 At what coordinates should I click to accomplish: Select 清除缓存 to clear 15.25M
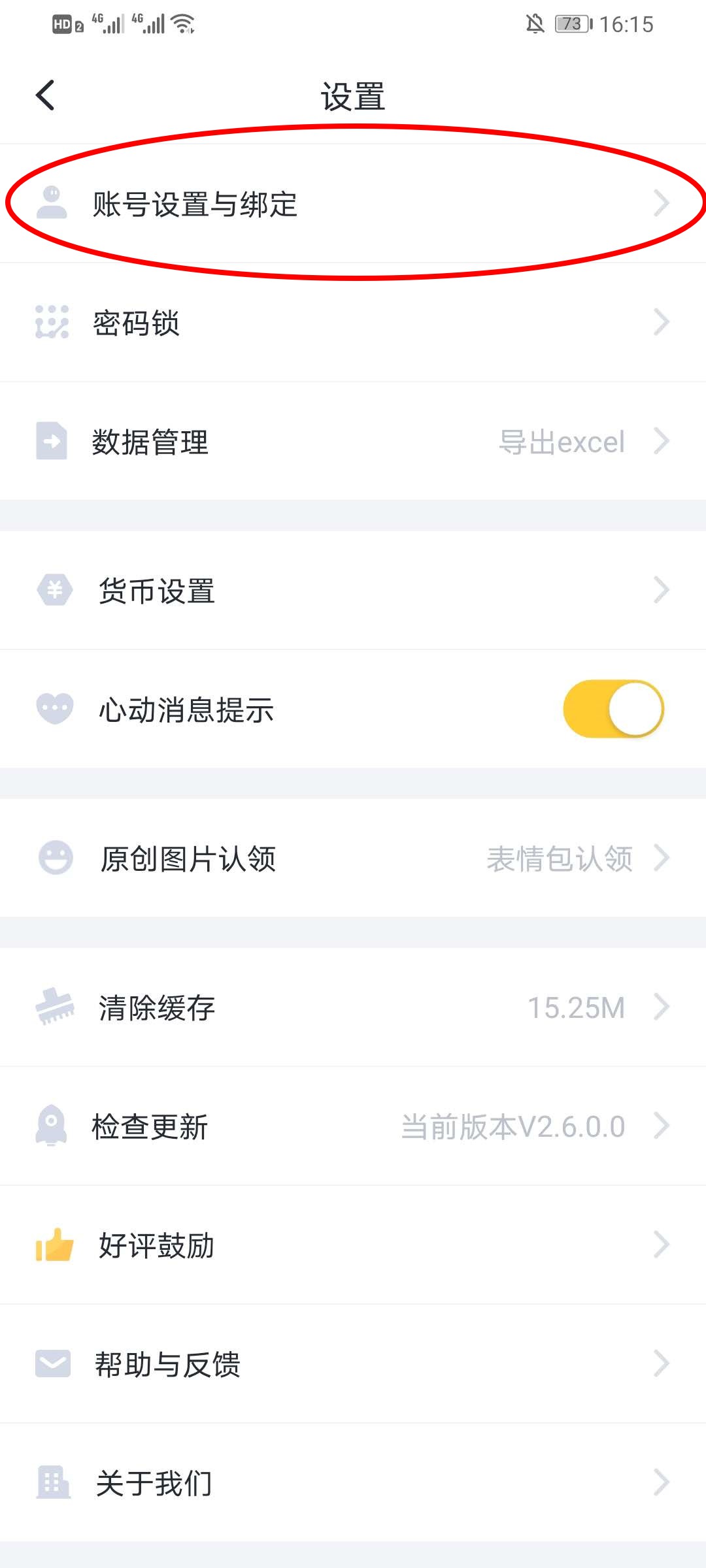point(353,1007)
